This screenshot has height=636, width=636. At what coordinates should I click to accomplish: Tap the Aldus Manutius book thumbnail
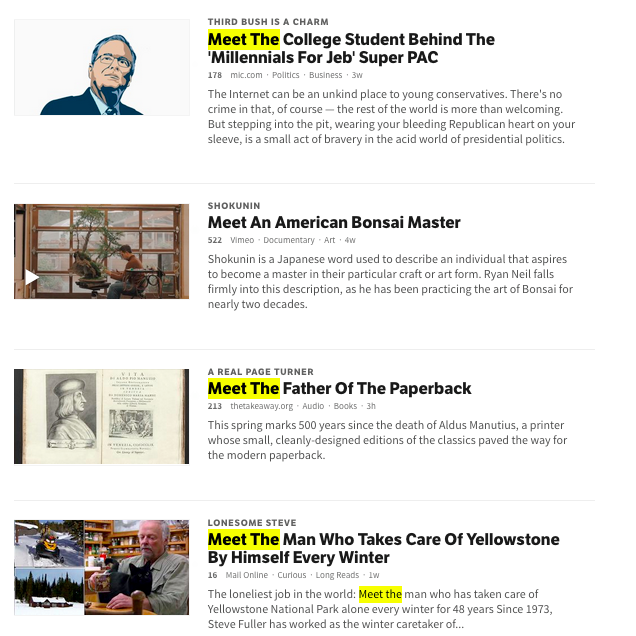[102, 416]
